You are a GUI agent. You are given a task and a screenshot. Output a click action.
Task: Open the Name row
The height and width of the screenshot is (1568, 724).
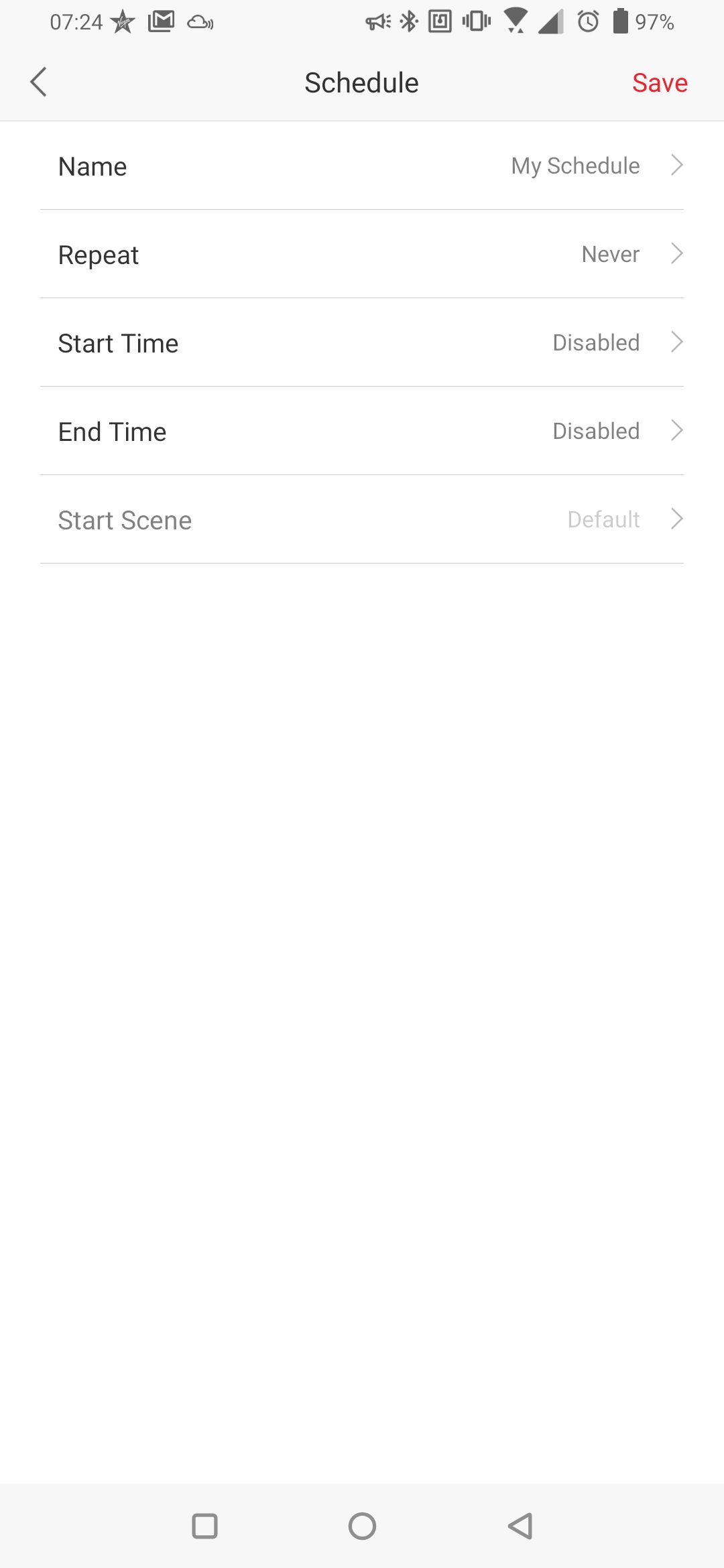point(362,166)
